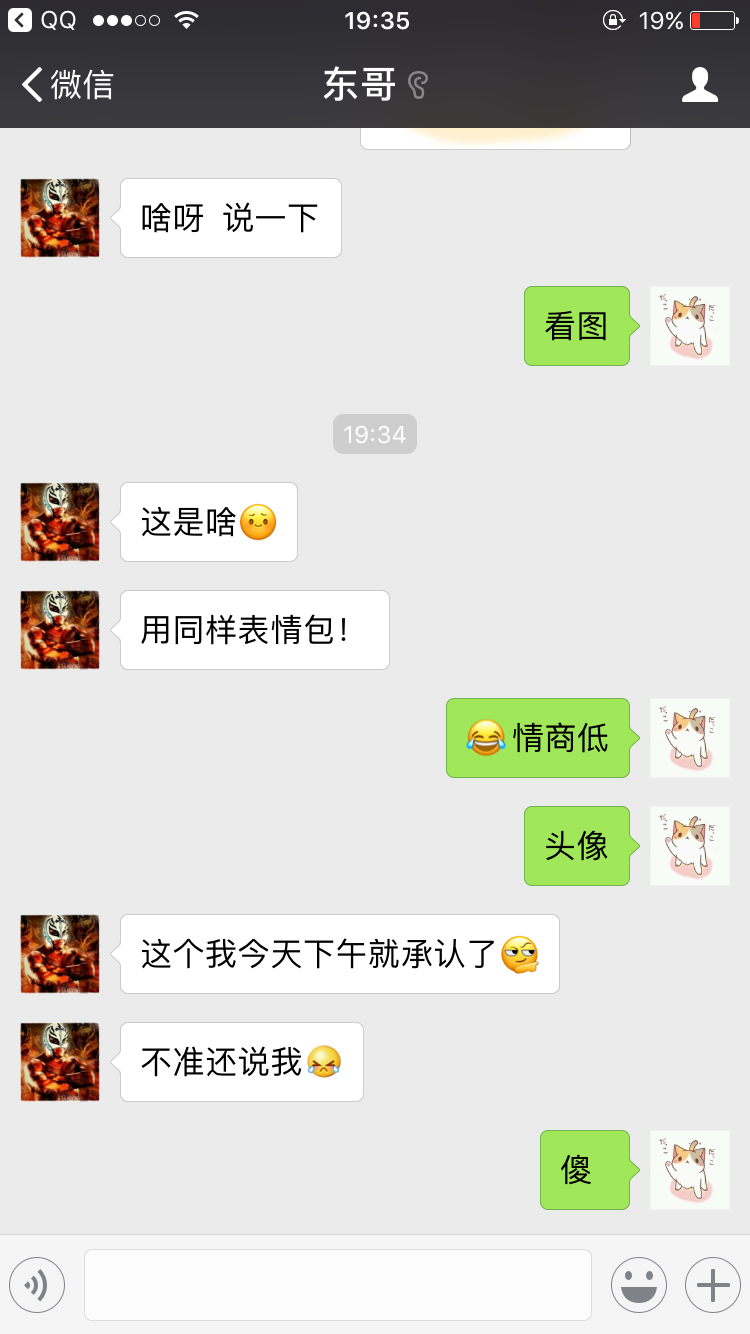Go back to the 微信 chat list
This screenshot has width=750, height=1334.
68,85
